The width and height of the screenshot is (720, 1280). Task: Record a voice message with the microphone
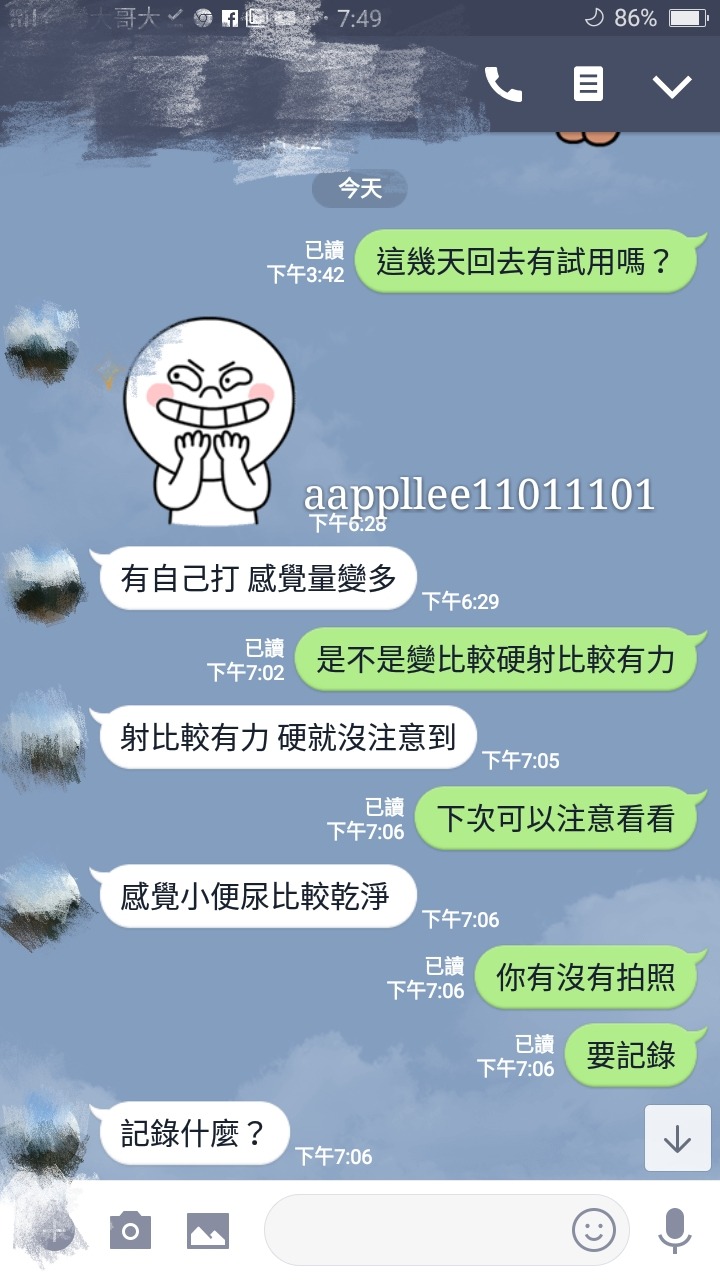pos(675,1230)
